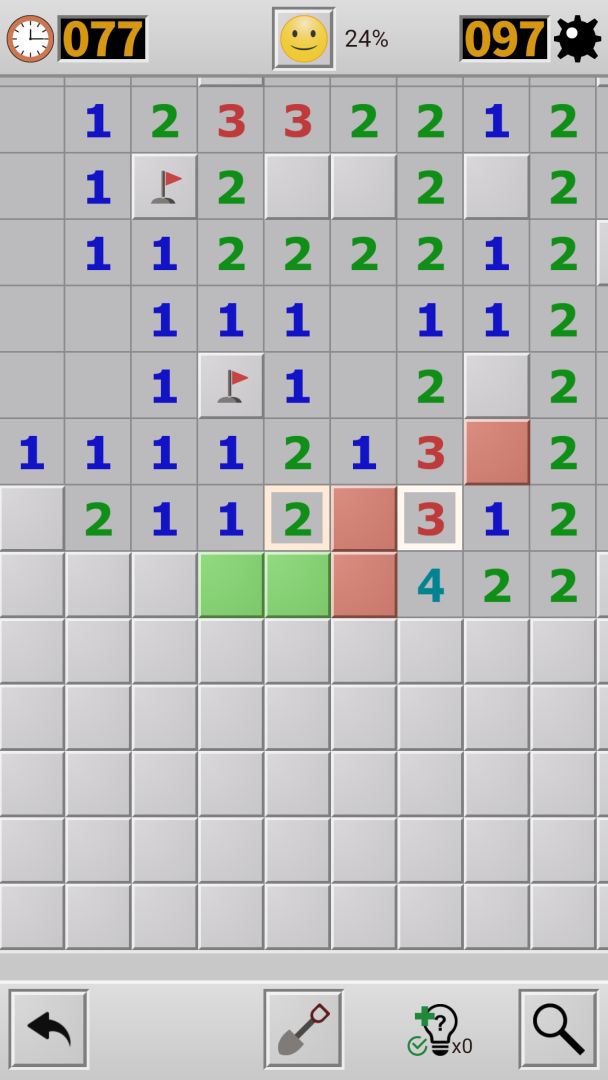Toggle the shovel dig mode
This screenshot has height=1080, width=608.
tap(303, 1028)
